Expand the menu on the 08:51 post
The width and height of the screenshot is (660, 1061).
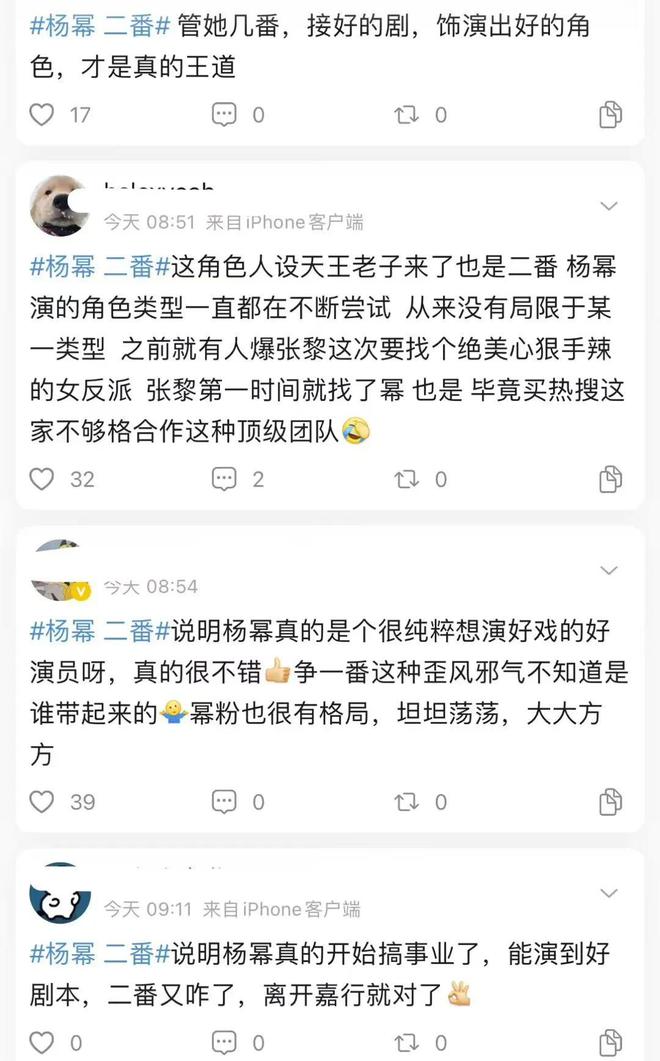608,206
